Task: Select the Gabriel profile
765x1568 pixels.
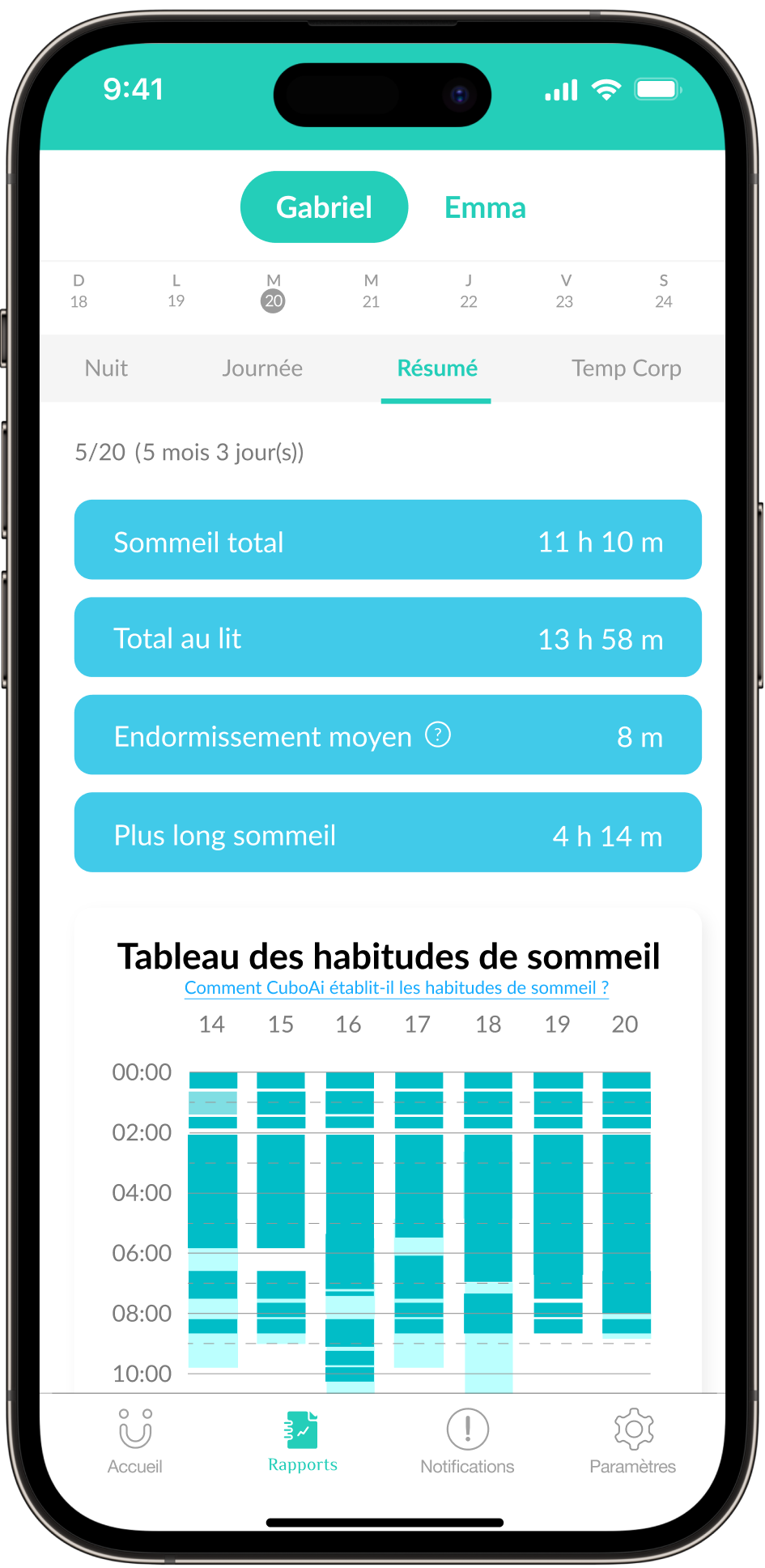Action: pos(324,207)
